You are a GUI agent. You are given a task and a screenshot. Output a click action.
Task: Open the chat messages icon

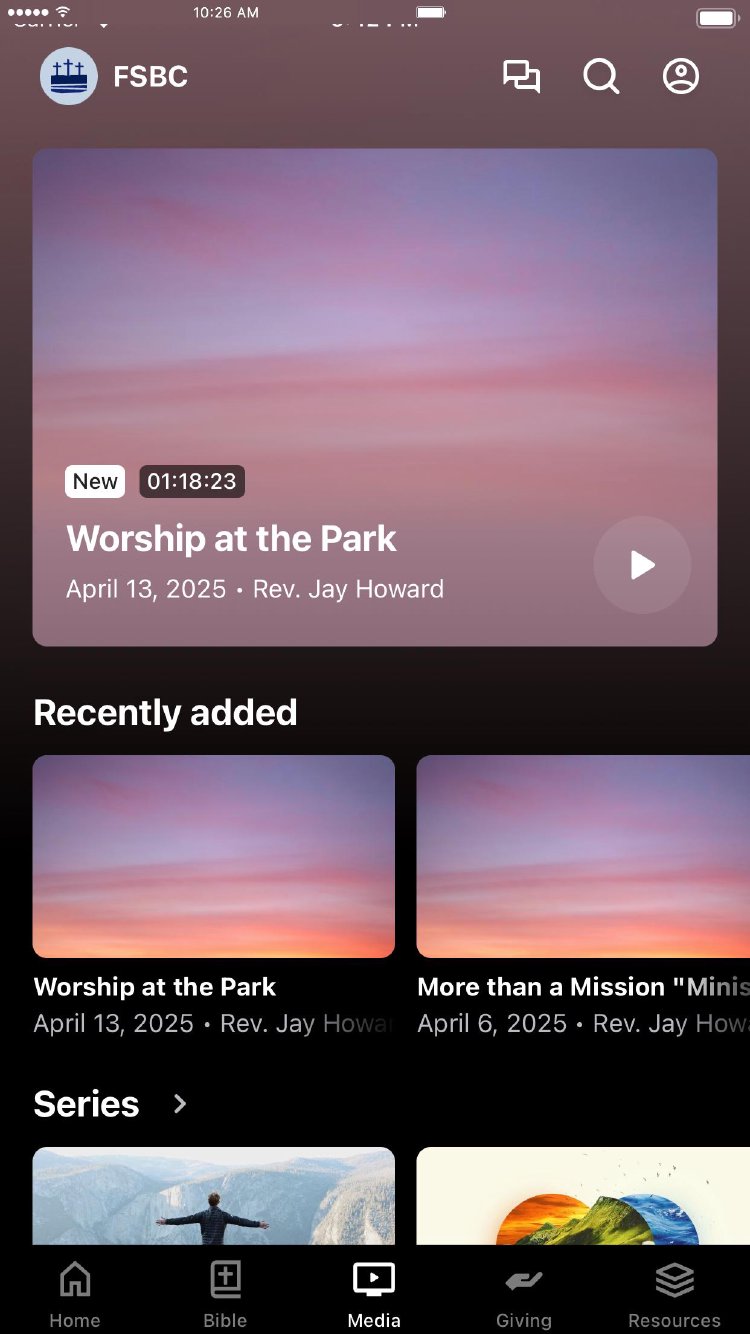521,77
